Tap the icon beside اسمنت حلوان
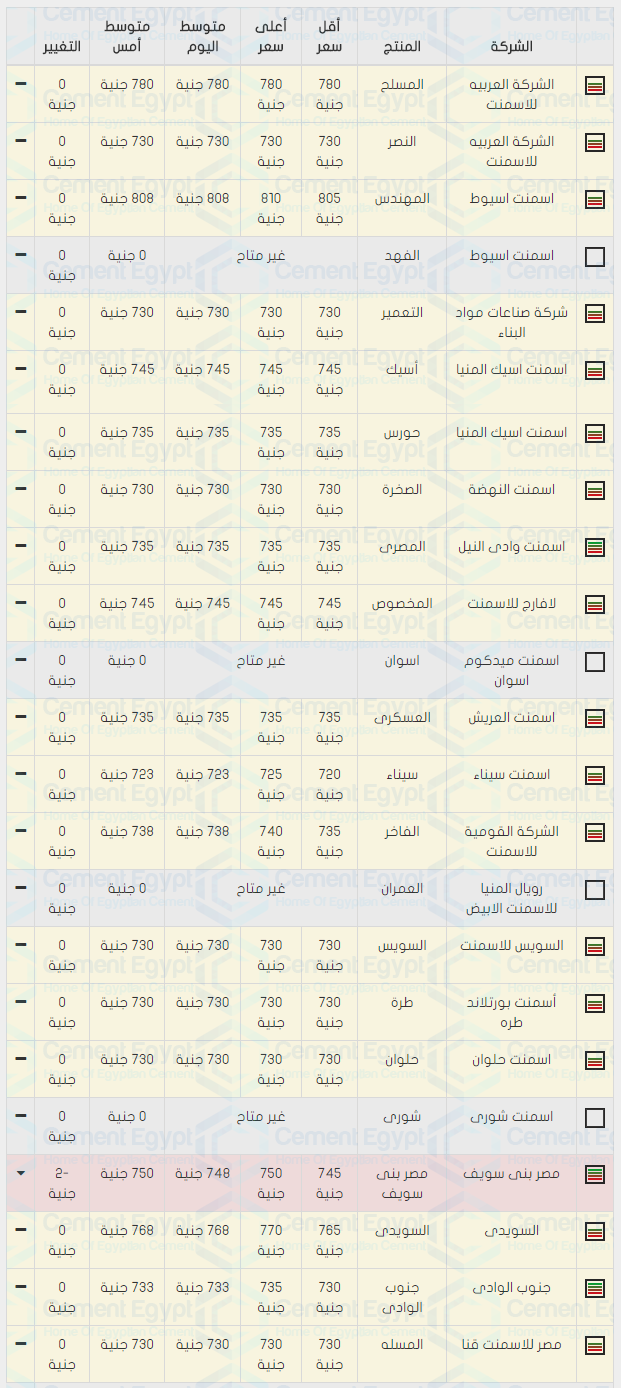The image size is (621, 1388). tap(595, 1061)
